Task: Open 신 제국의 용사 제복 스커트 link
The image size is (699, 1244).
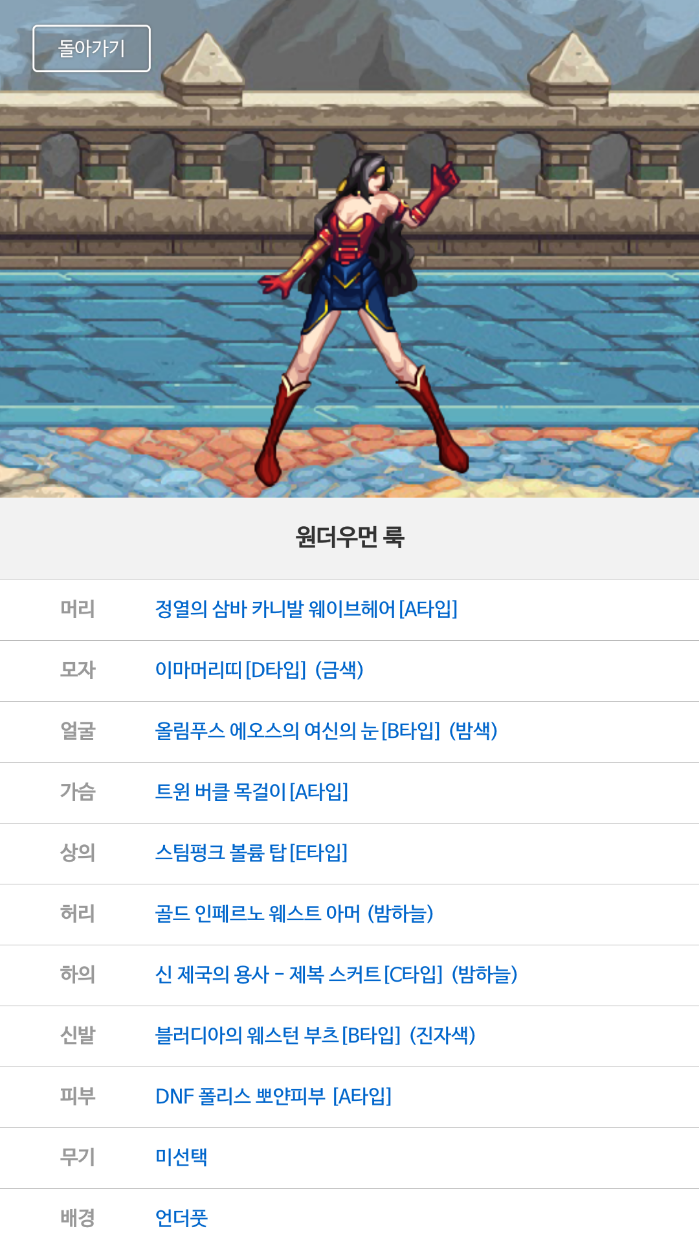Action: (336, 975)
